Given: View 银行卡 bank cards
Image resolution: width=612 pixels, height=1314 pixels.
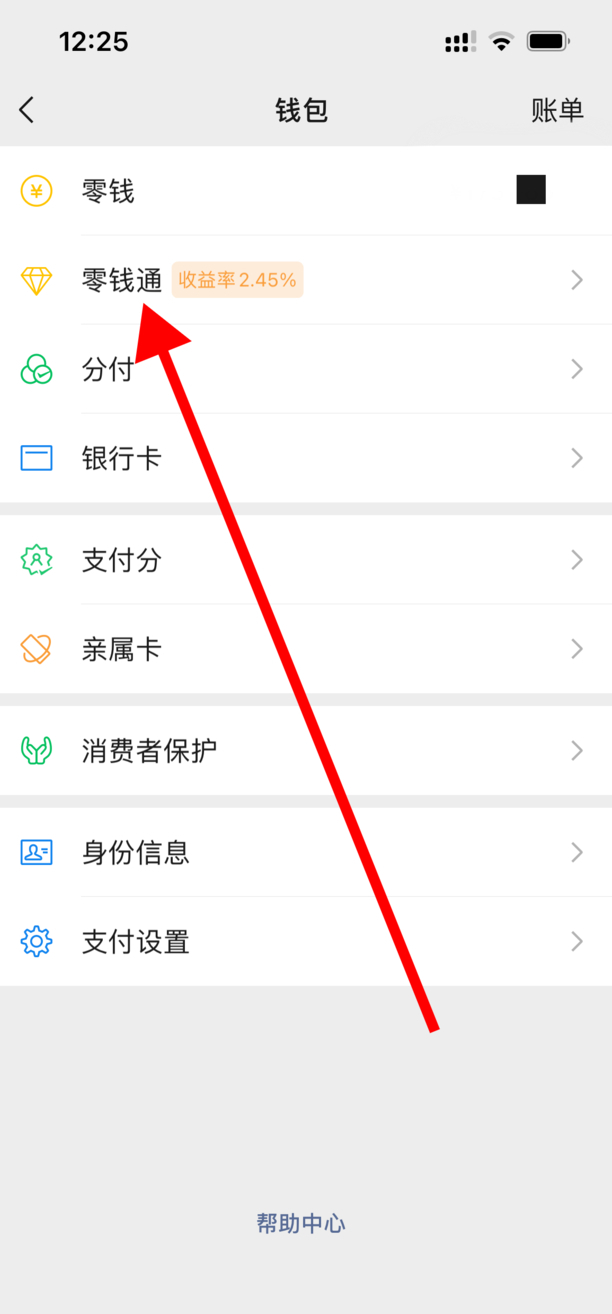Looking at the screenshot, I should (x=121, y=459).
